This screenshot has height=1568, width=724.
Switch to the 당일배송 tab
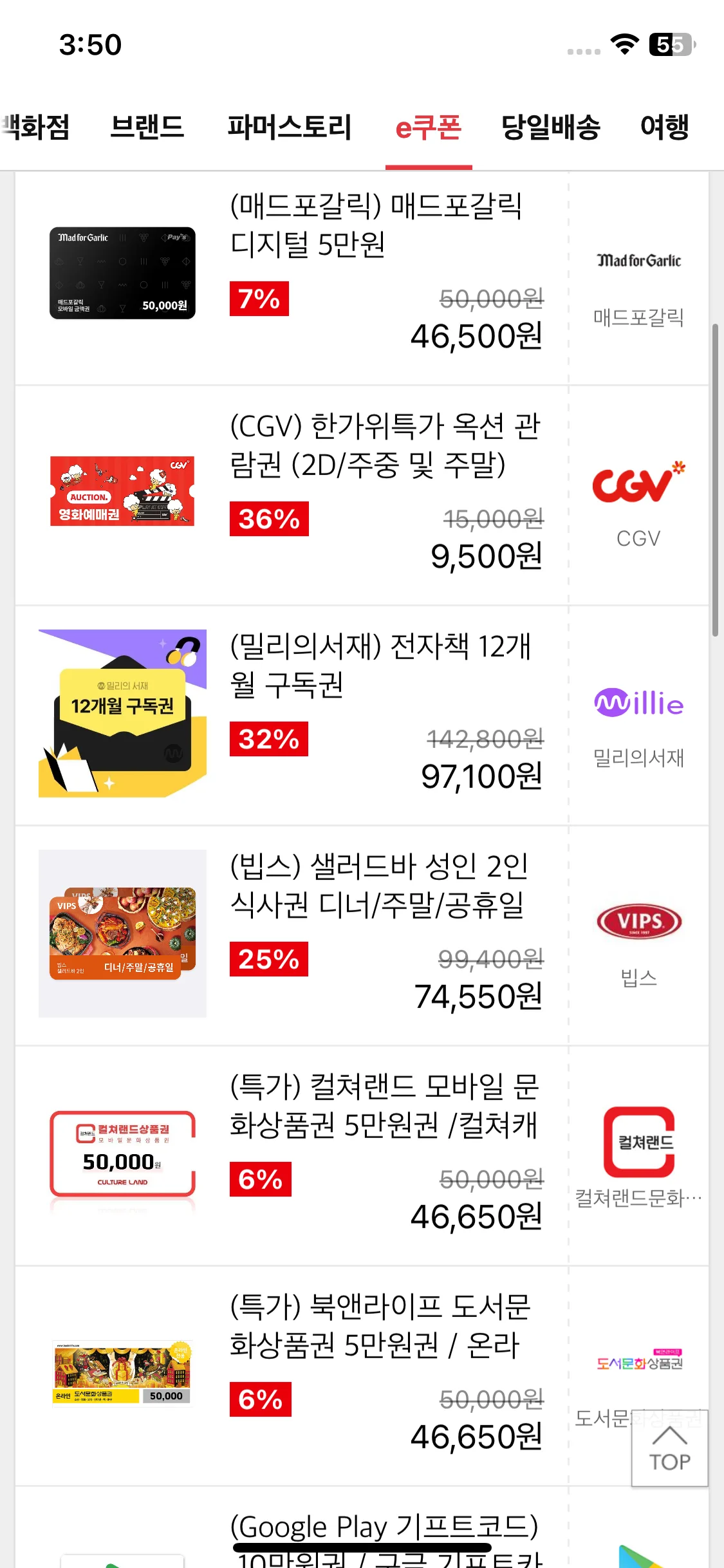[551, 127]
